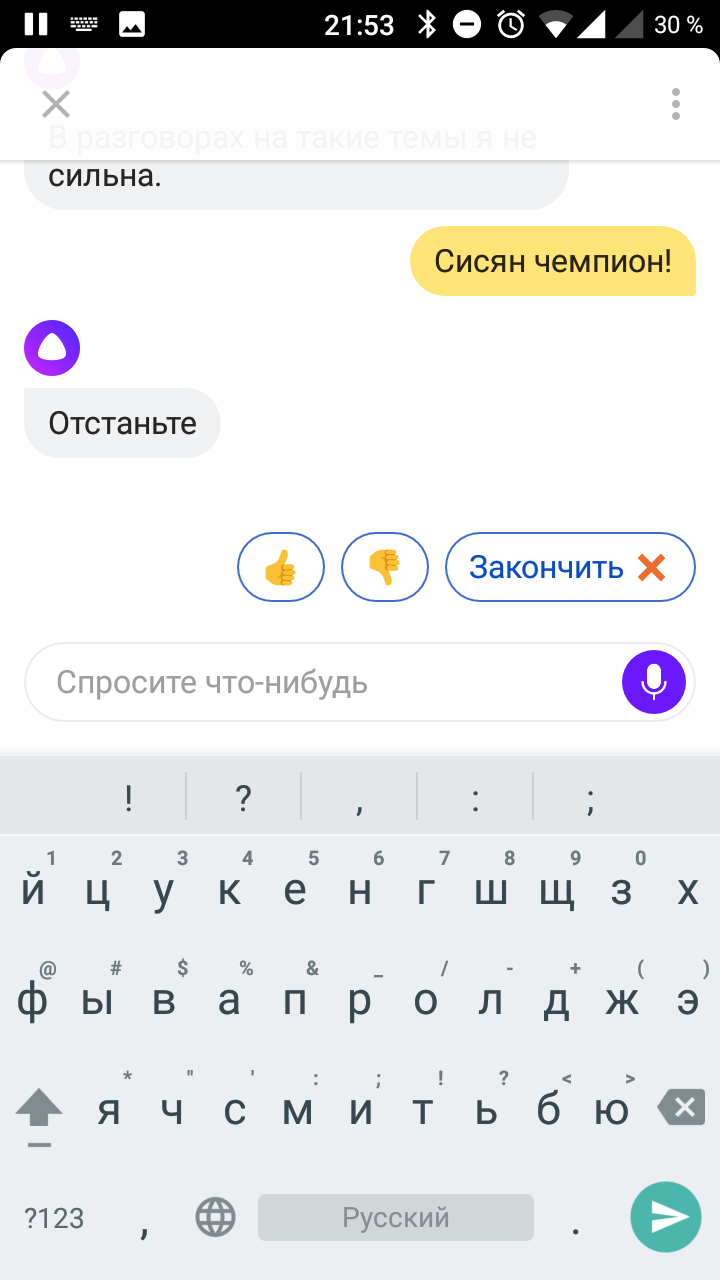720x1280 pixels.
Task: Delete a character with backspace
Action: (683, 1108)
